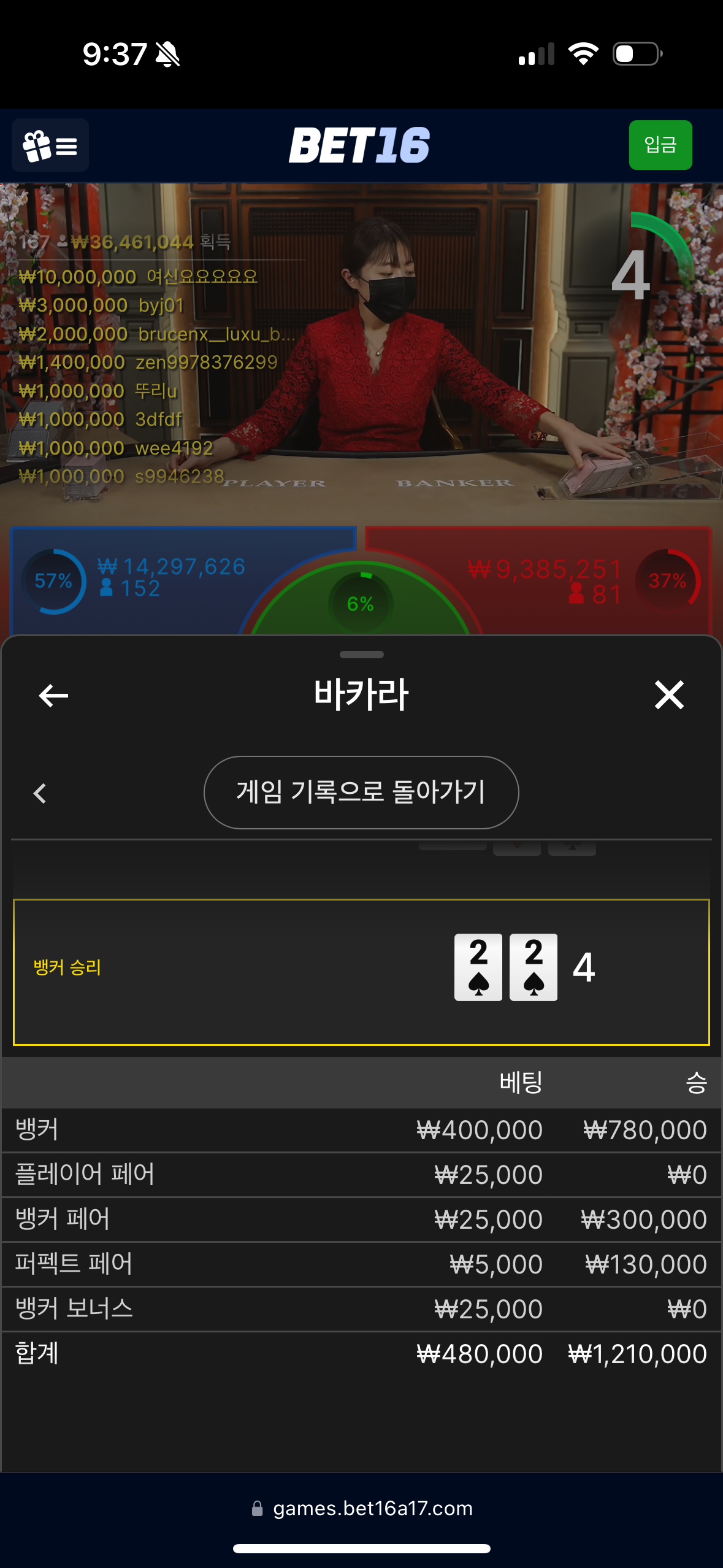The height and width of the screenshot is (1568, 723).
Task: Tap the green 입금 deposit button
Action: [x=660, y=145]
